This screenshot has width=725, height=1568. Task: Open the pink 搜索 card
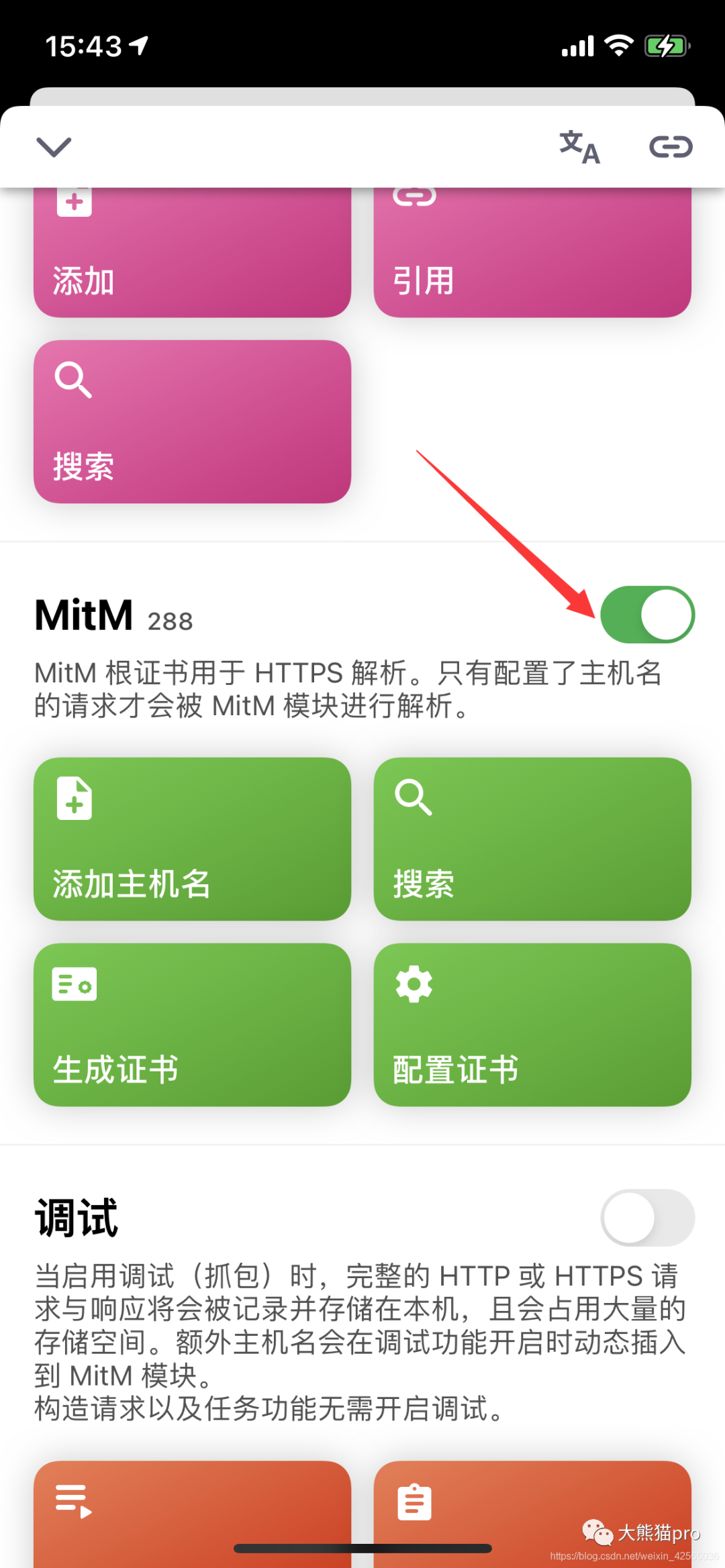(193, 421)
